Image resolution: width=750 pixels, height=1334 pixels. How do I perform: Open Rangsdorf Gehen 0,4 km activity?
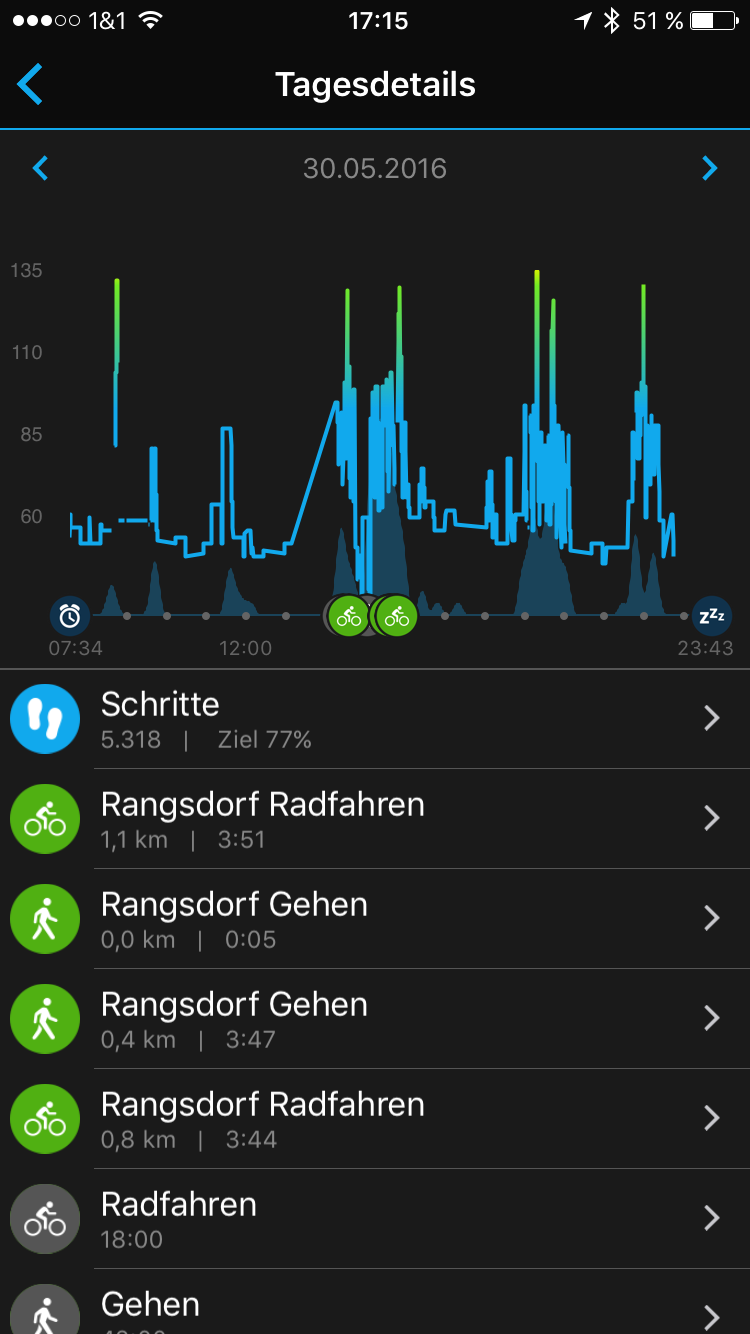click(375, 1018)
